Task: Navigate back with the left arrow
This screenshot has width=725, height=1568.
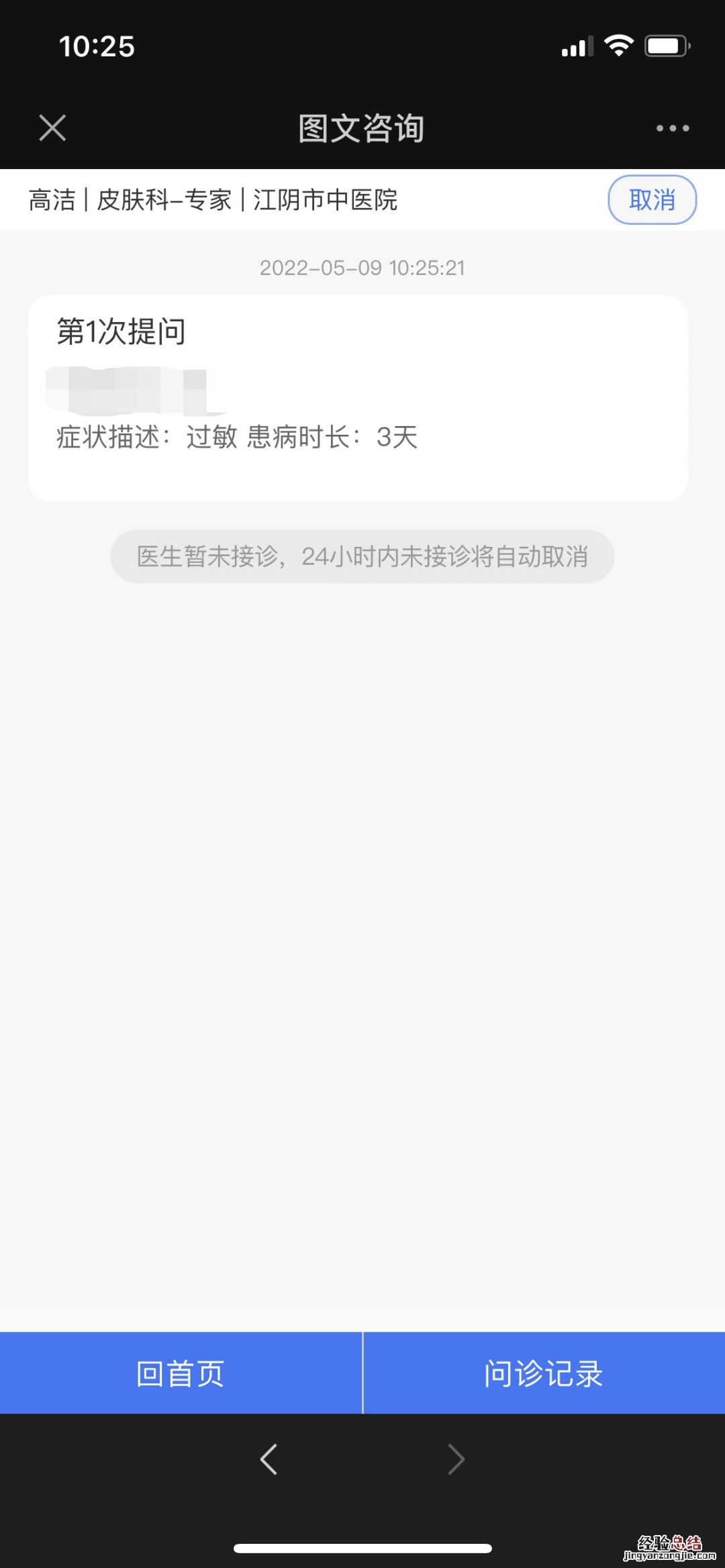Action: pyautogui.click(x=269, y=1459)
